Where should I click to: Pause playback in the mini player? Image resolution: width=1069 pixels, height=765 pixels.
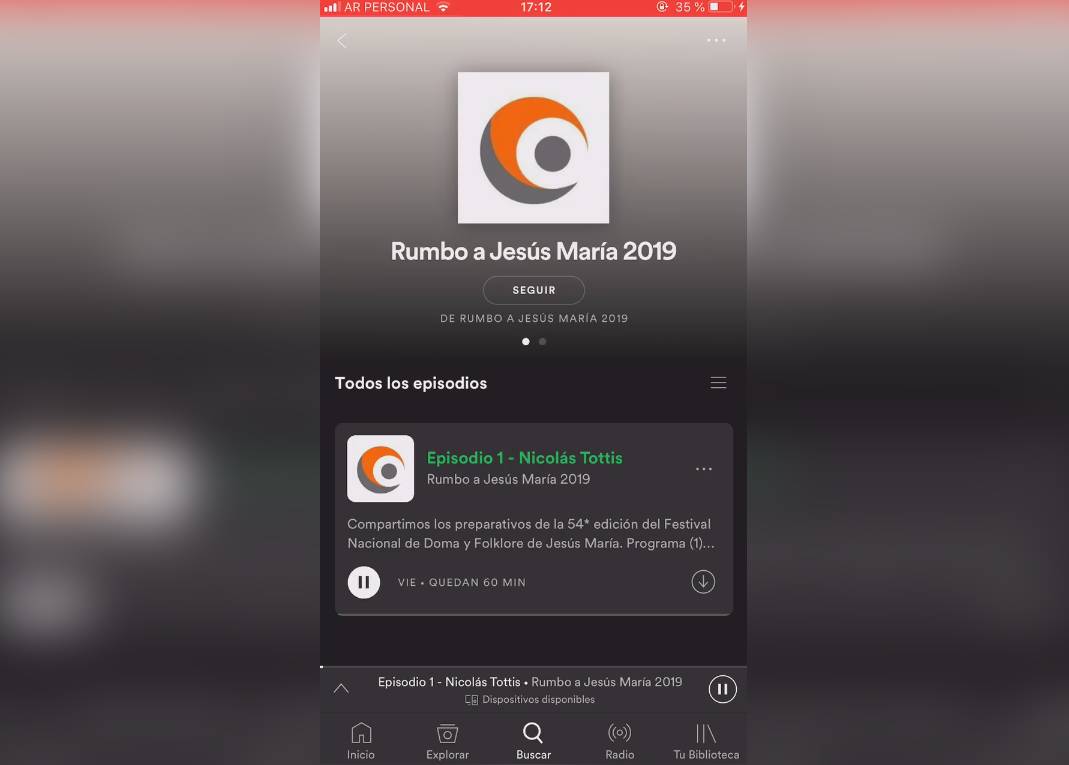coord(722,688)
